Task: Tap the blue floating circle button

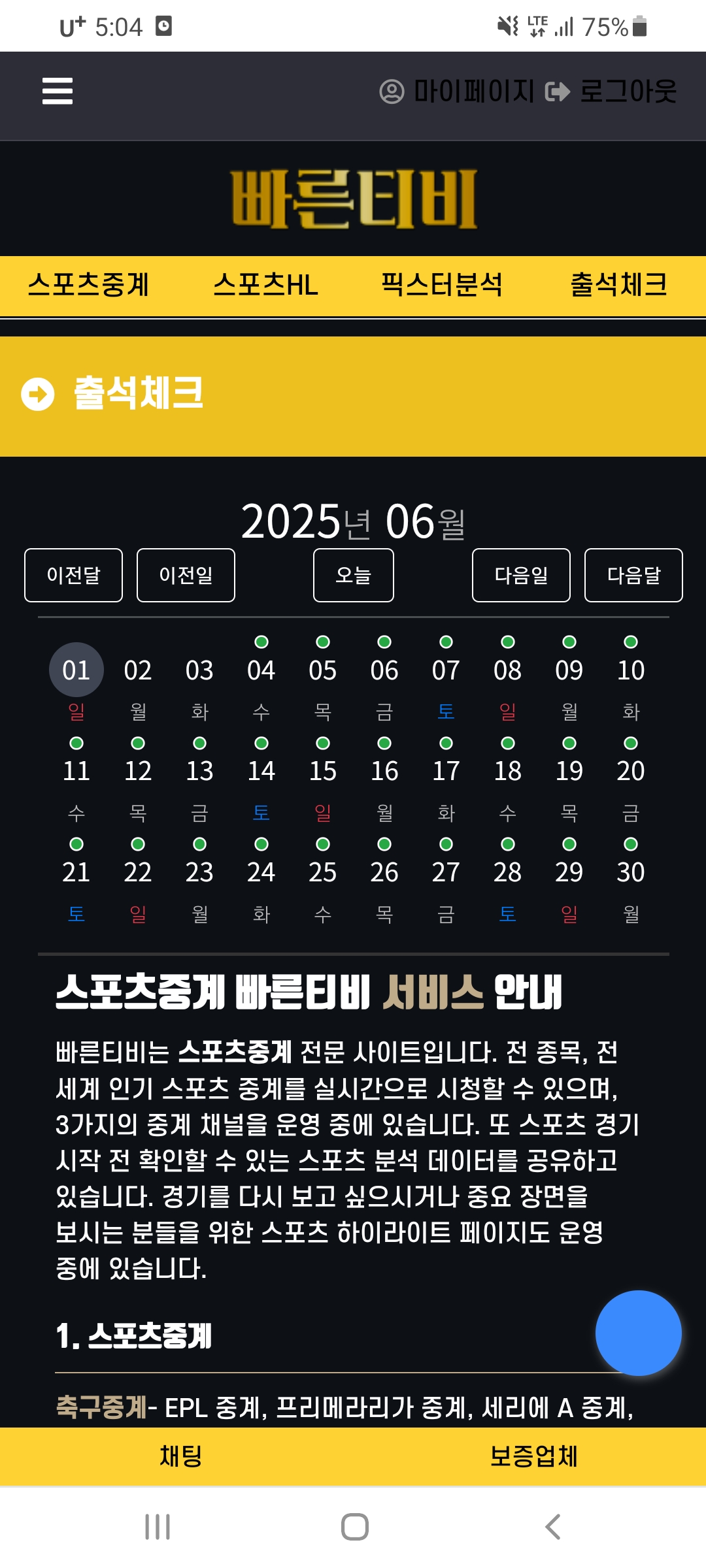Action: (638, 1333)
